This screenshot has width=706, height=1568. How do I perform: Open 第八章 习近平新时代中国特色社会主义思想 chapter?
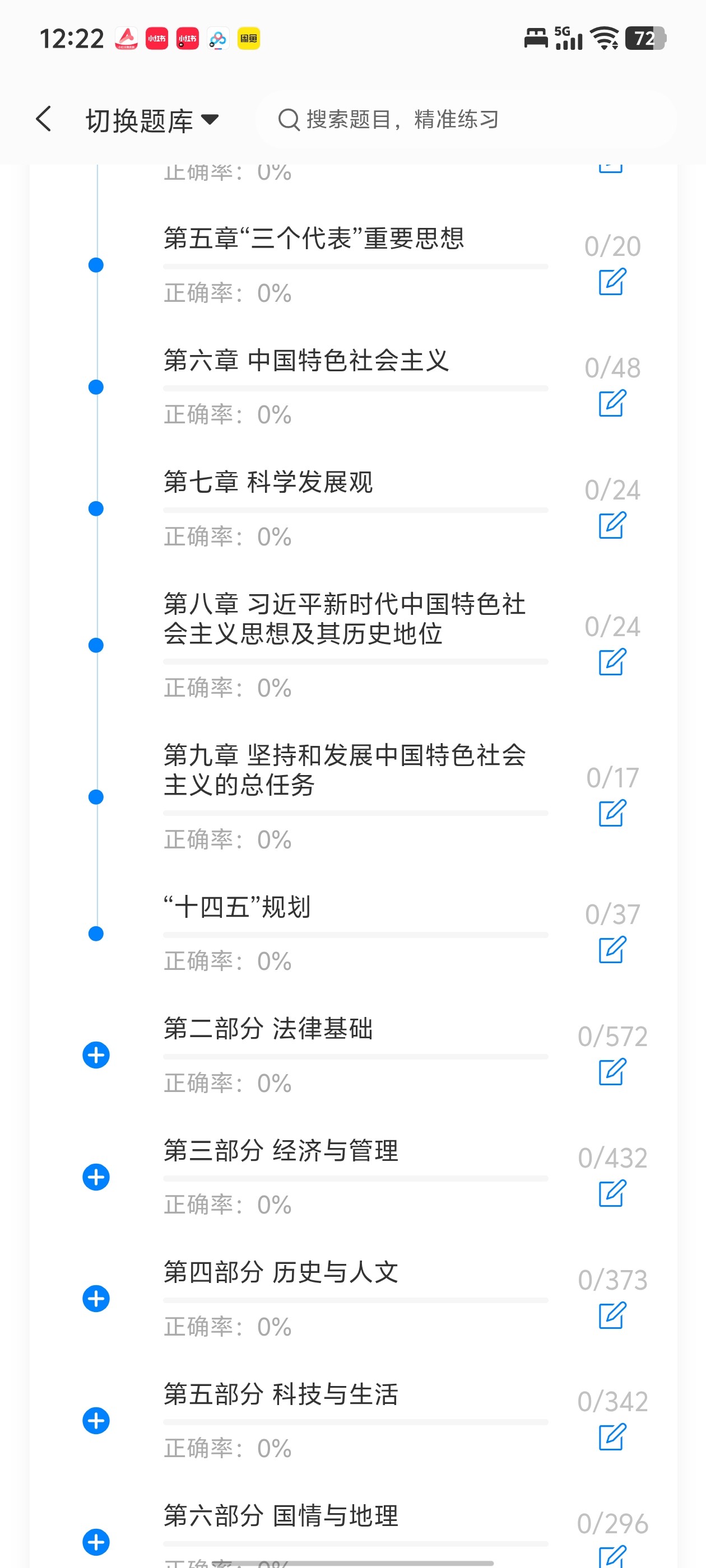(345, 618)
